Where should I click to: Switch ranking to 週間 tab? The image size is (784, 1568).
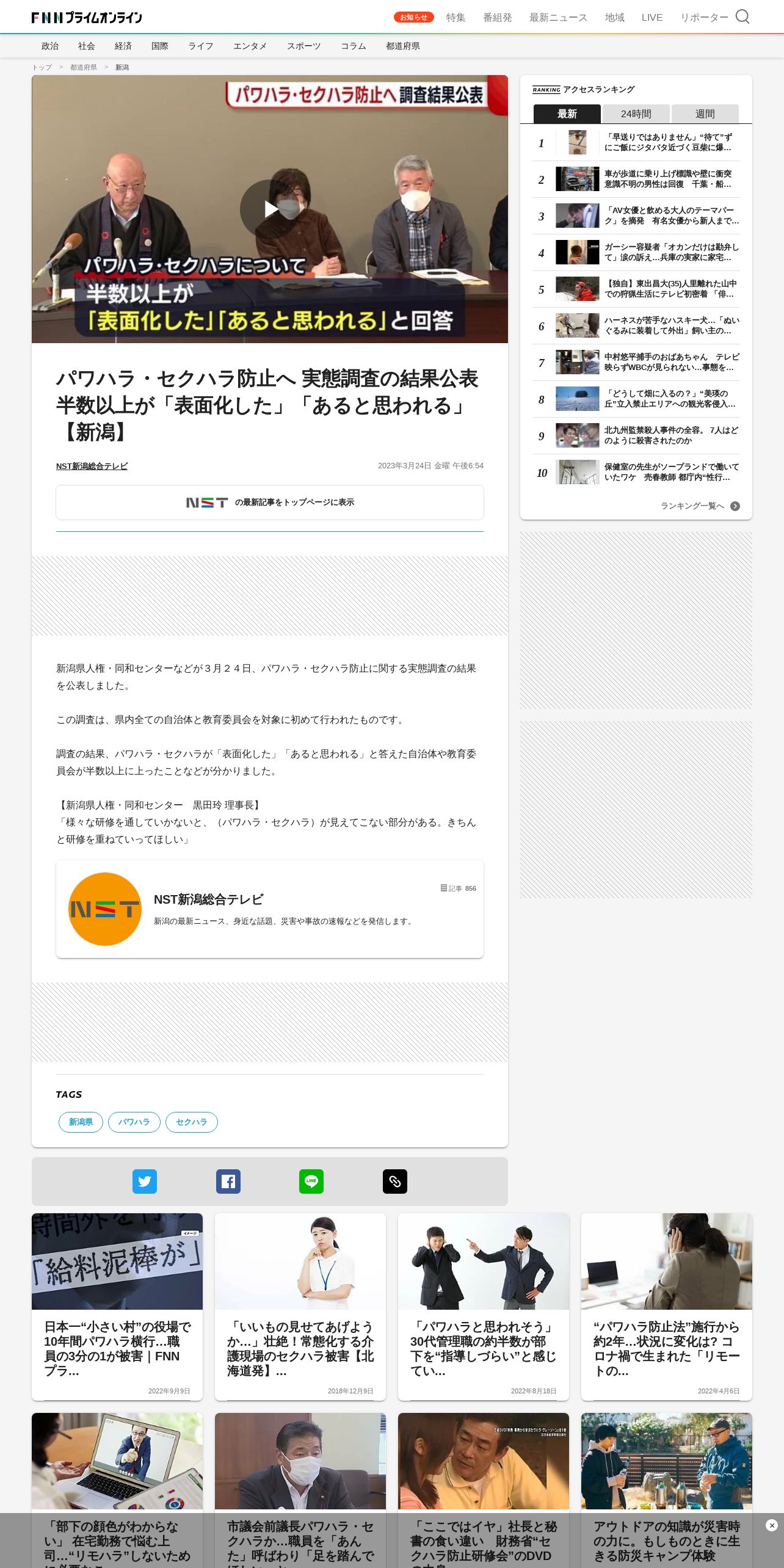tap(705, 114)
